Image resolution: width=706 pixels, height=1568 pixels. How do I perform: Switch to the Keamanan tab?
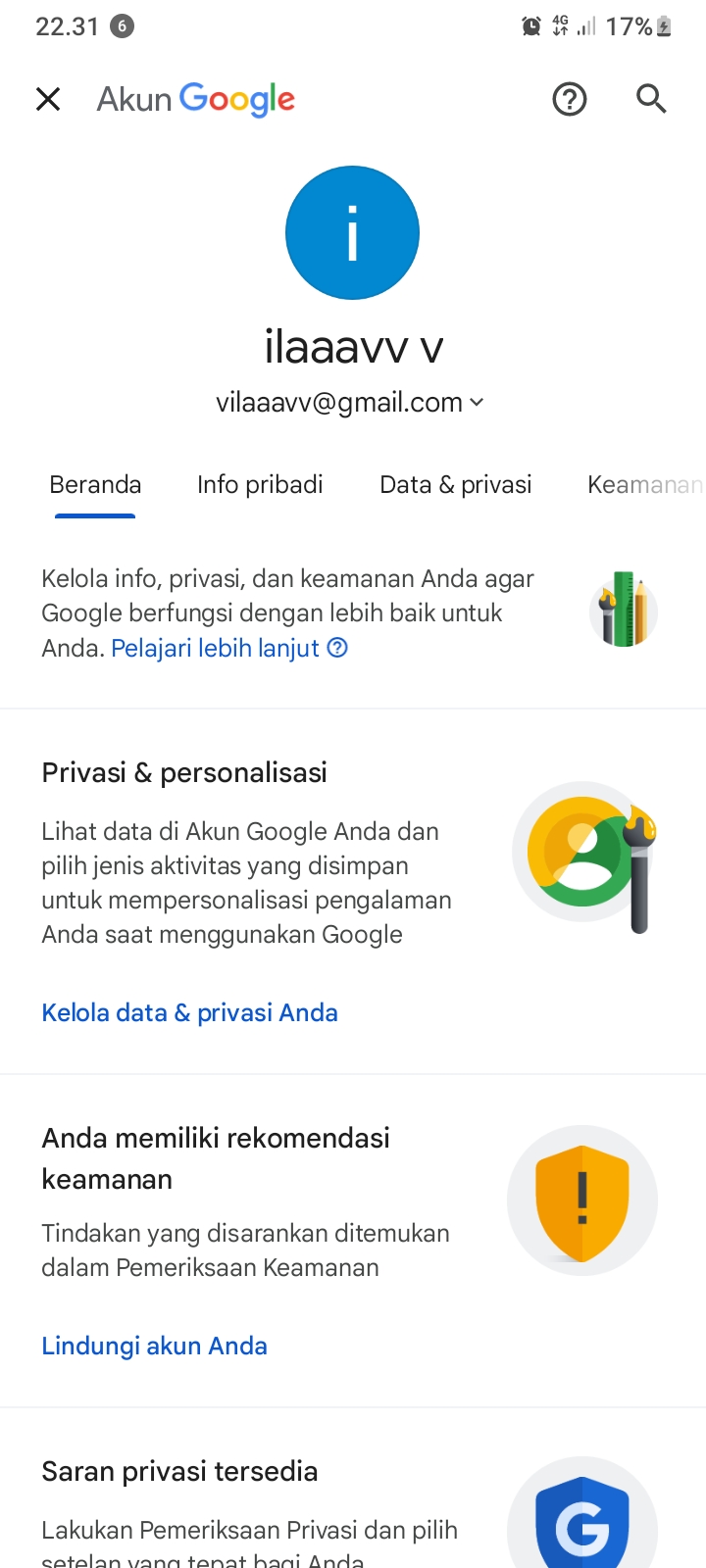[x=645, y=485]
